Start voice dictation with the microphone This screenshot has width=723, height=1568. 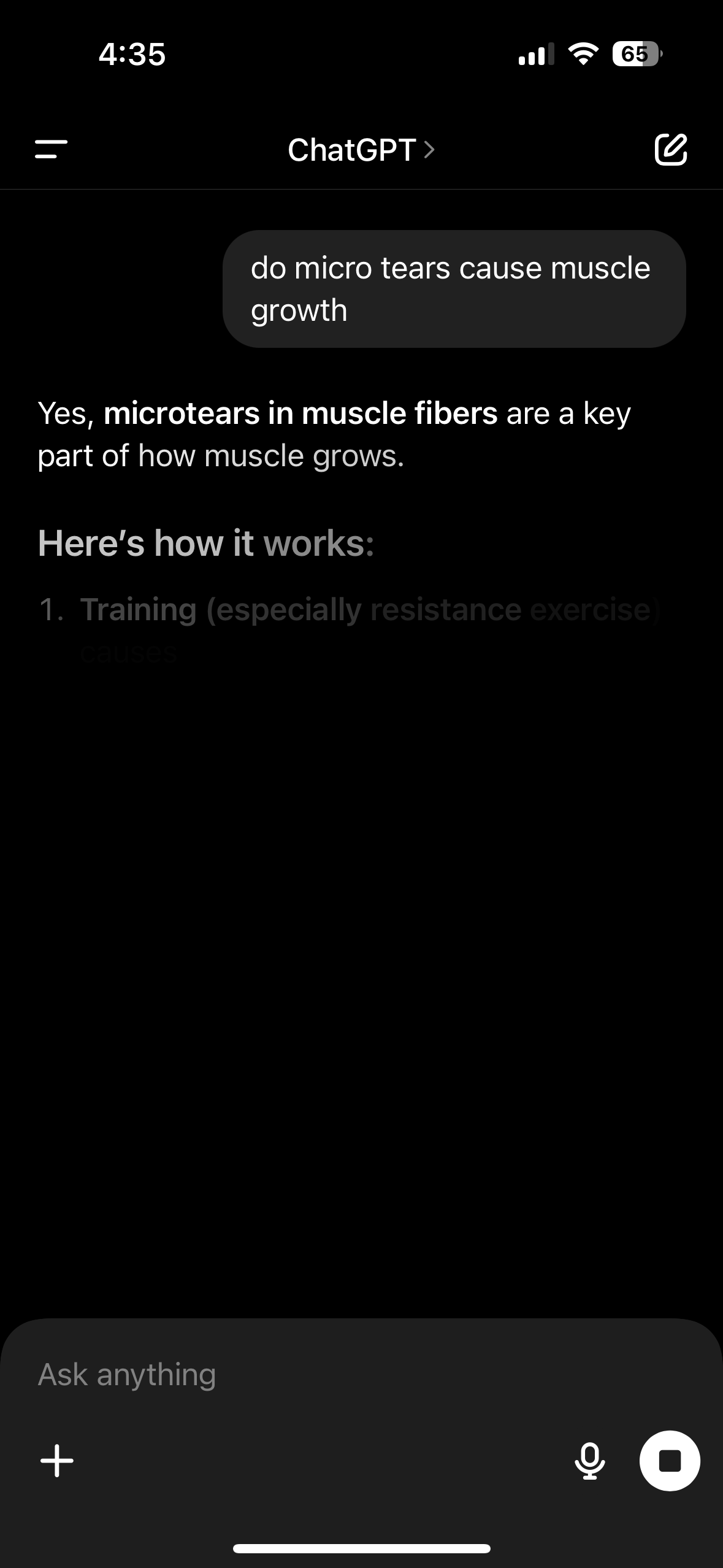coord(590,1461)
